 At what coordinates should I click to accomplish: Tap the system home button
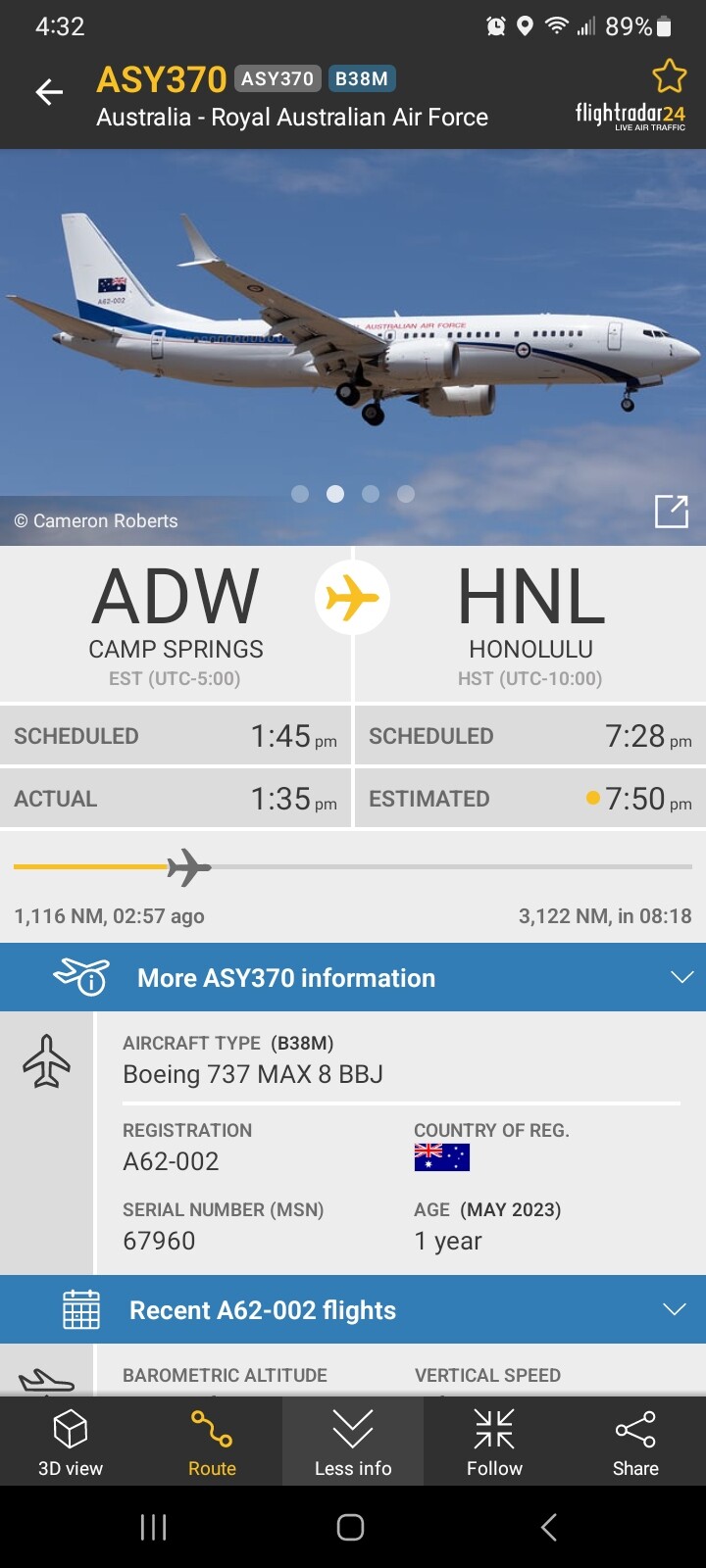[351, 1527]
